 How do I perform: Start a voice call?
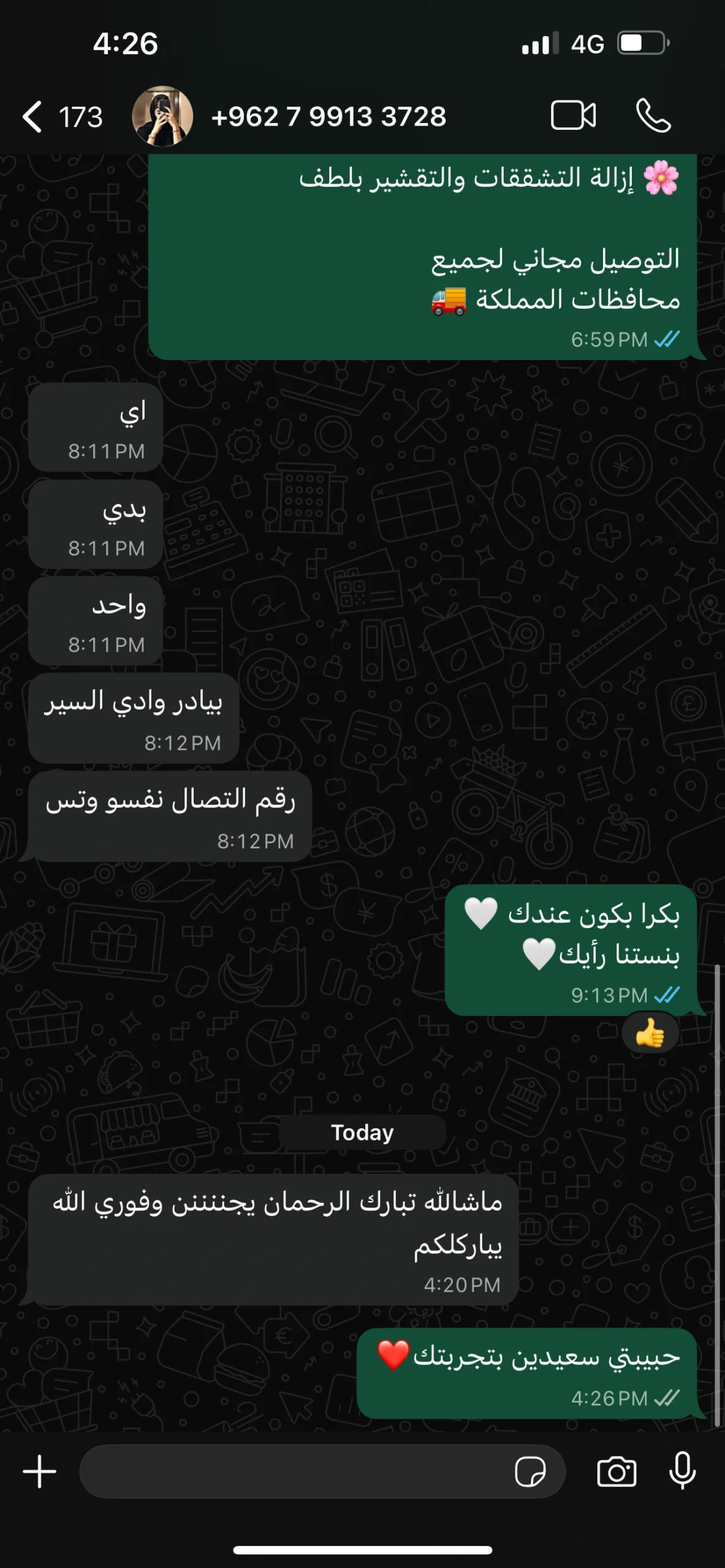(653, 116)
